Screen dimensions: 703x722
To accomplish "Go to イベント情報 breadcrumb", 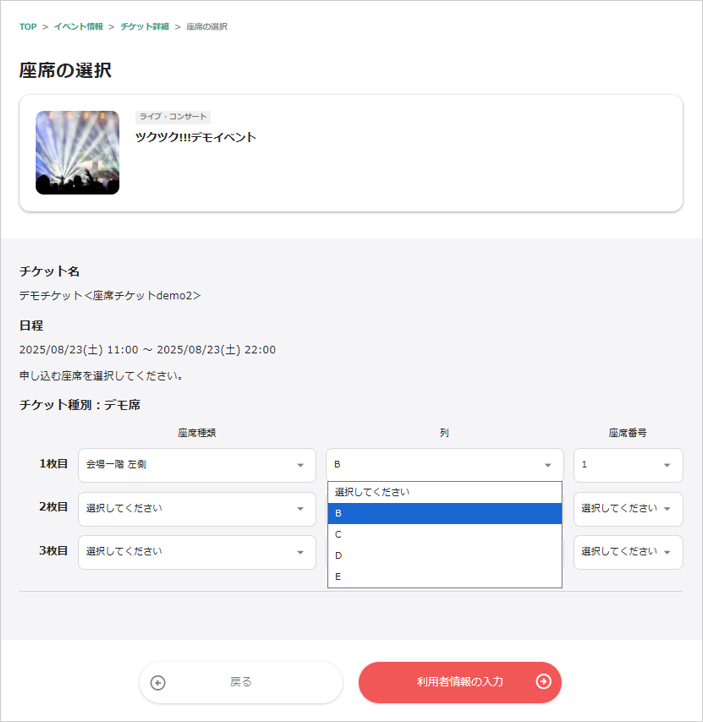I will tap(77, 26).
